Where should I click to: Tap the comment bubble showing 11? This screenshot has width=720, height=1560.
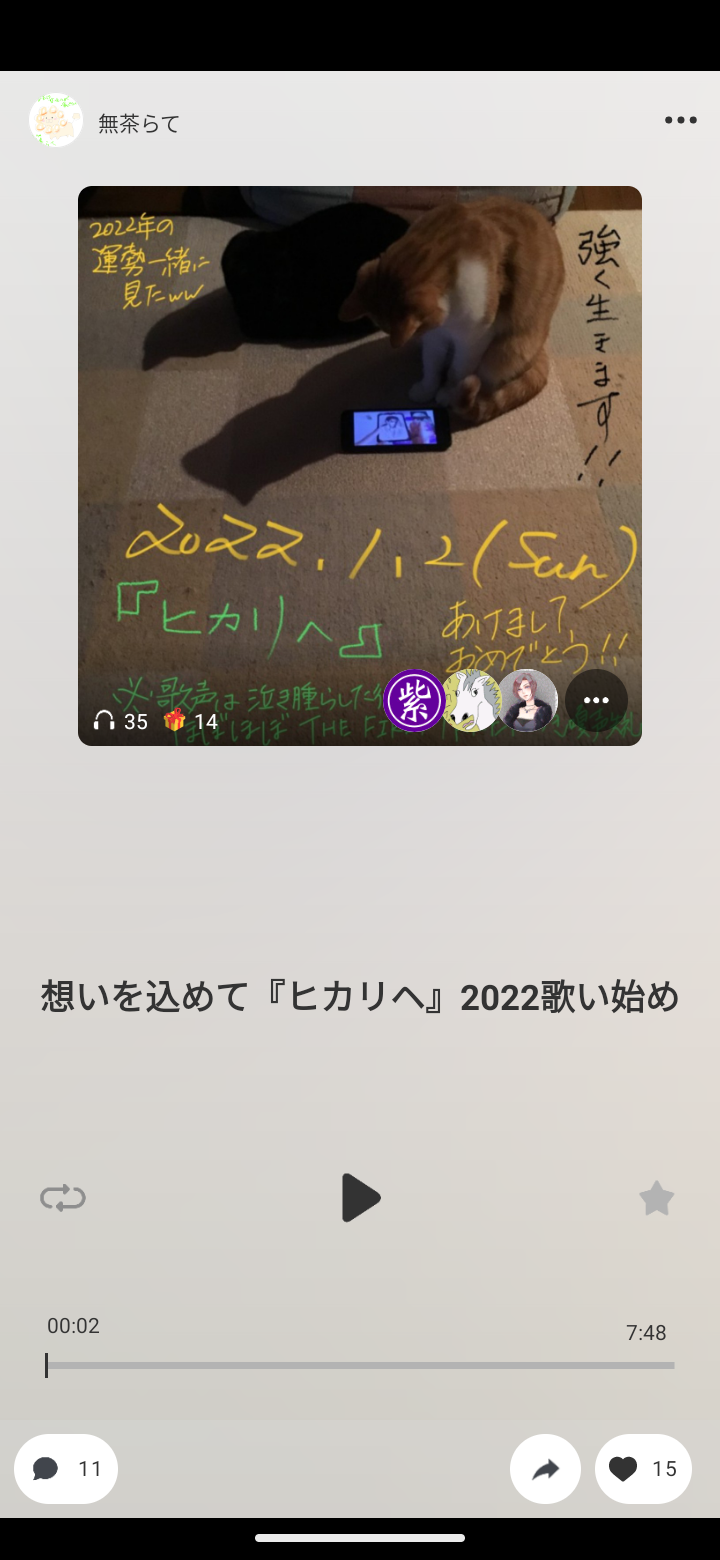(x=66, y=1468)
